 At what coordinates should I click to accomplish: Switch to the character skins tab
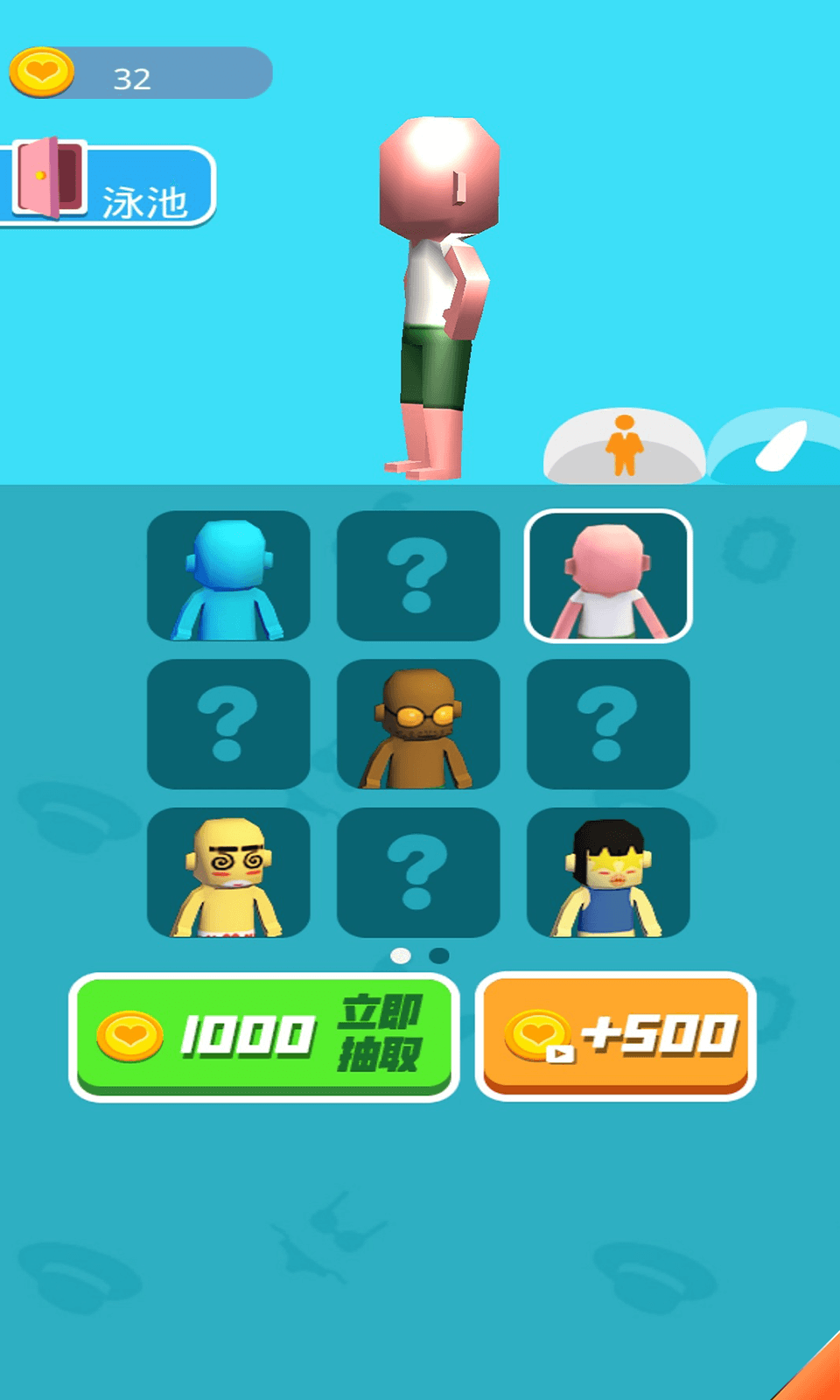tap(624, 448)
